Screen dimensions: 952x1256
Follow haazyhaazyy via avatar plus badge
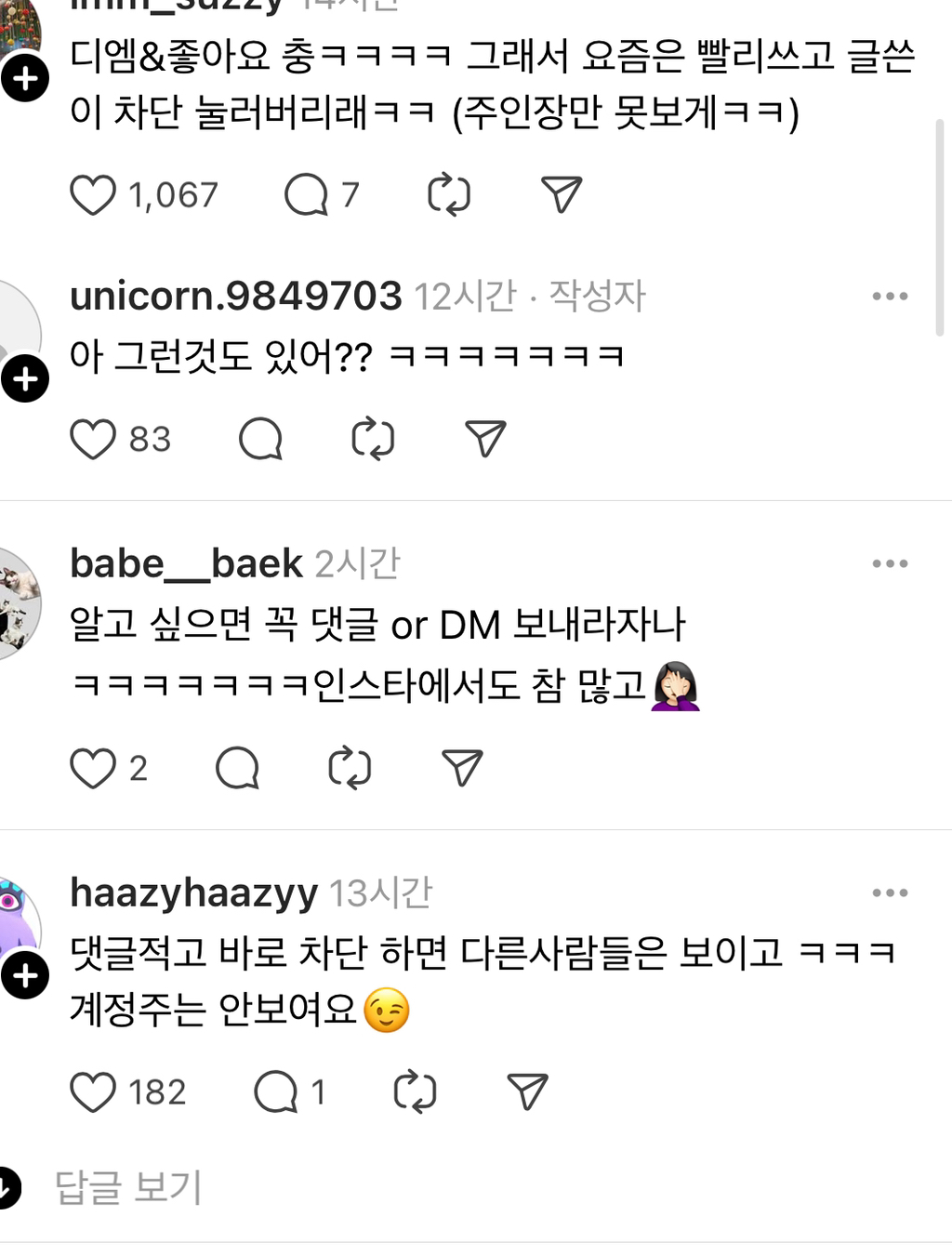(x=25, y=975)
